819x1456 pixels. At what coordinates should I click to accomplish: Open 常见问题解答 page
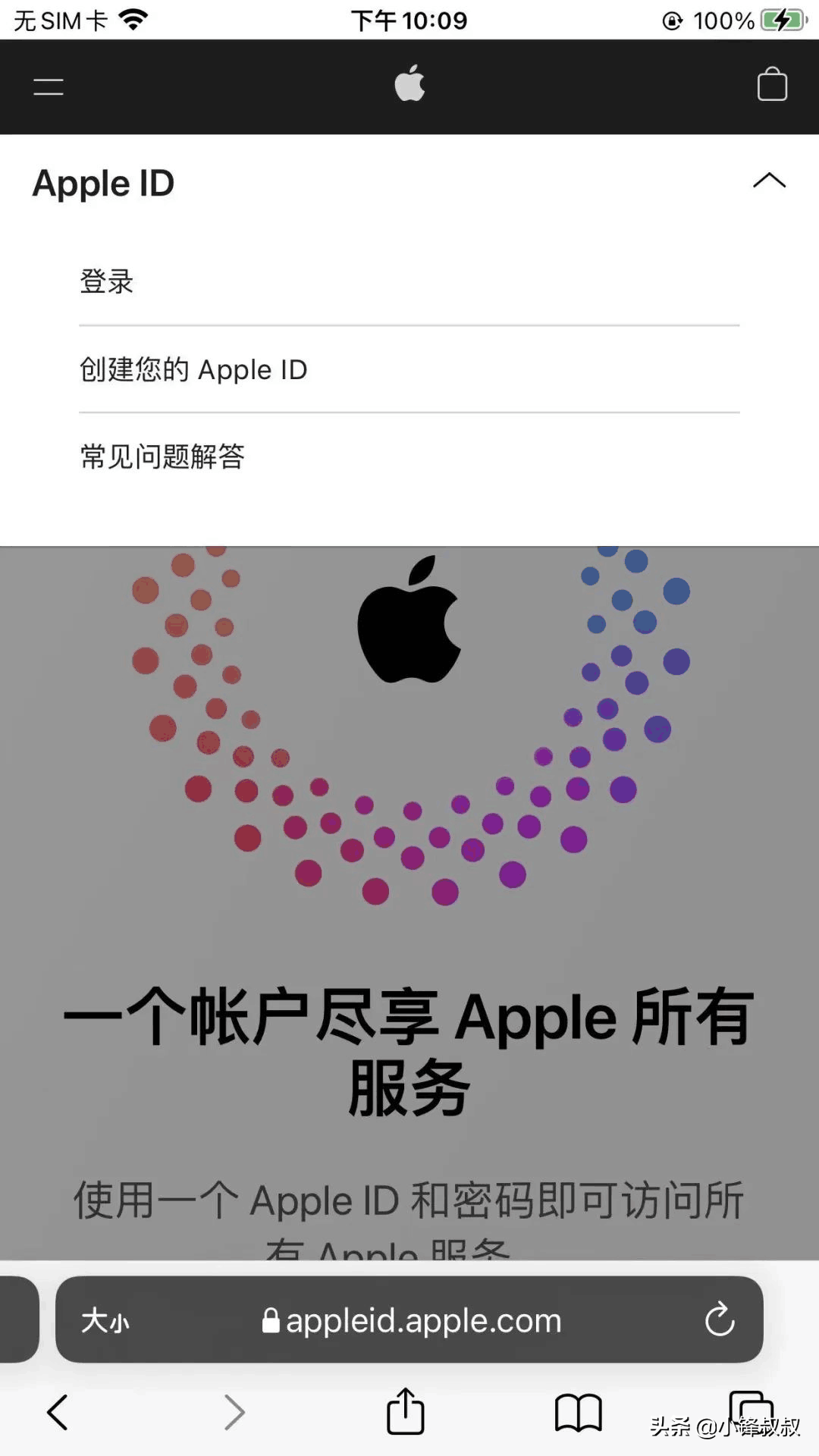(x=162, y=457)
